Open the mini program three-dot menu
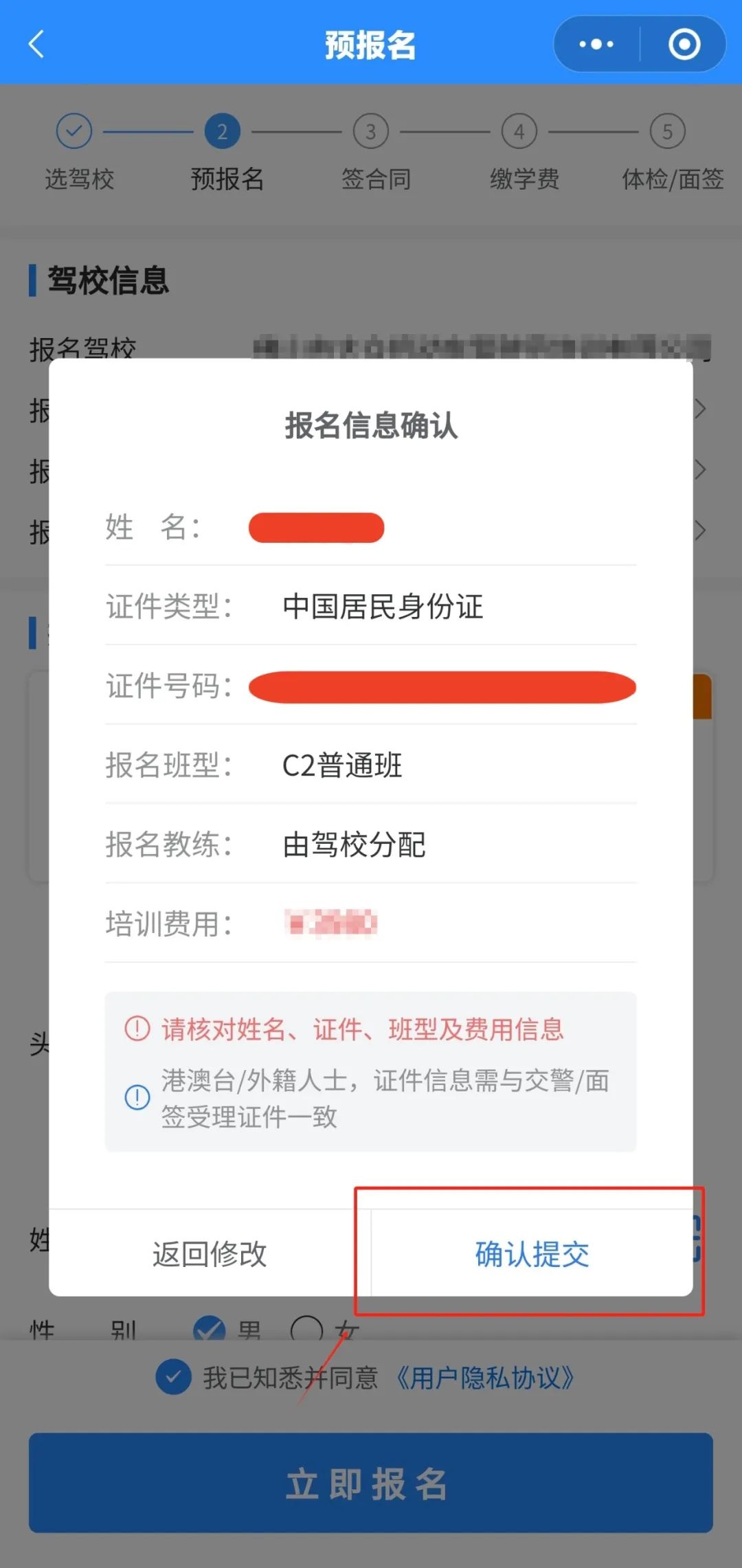Image resolution: width=742 pixels, height=1568 pixels. [x=596, y=45]
